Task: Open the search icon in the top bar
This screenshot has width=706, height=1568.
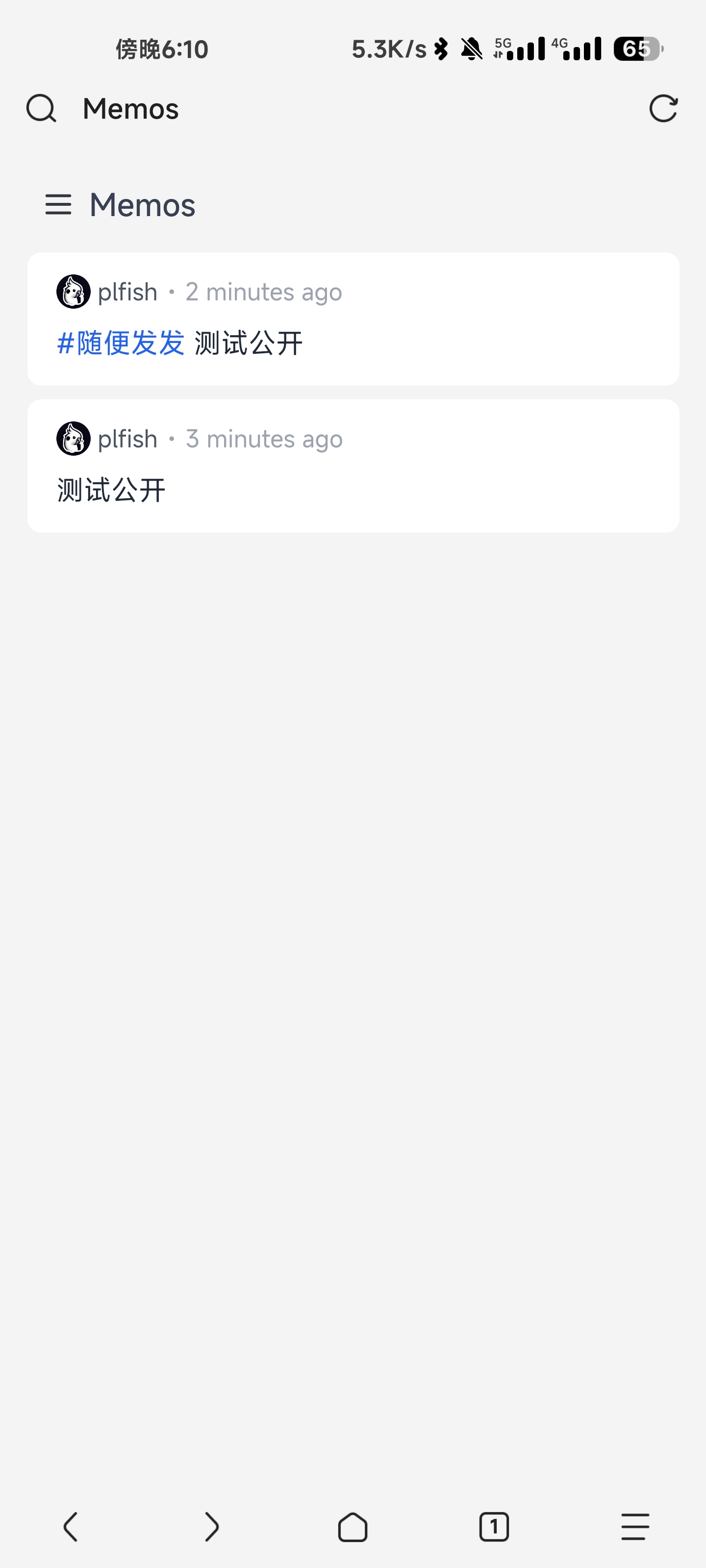Action: tap(41, 109)
